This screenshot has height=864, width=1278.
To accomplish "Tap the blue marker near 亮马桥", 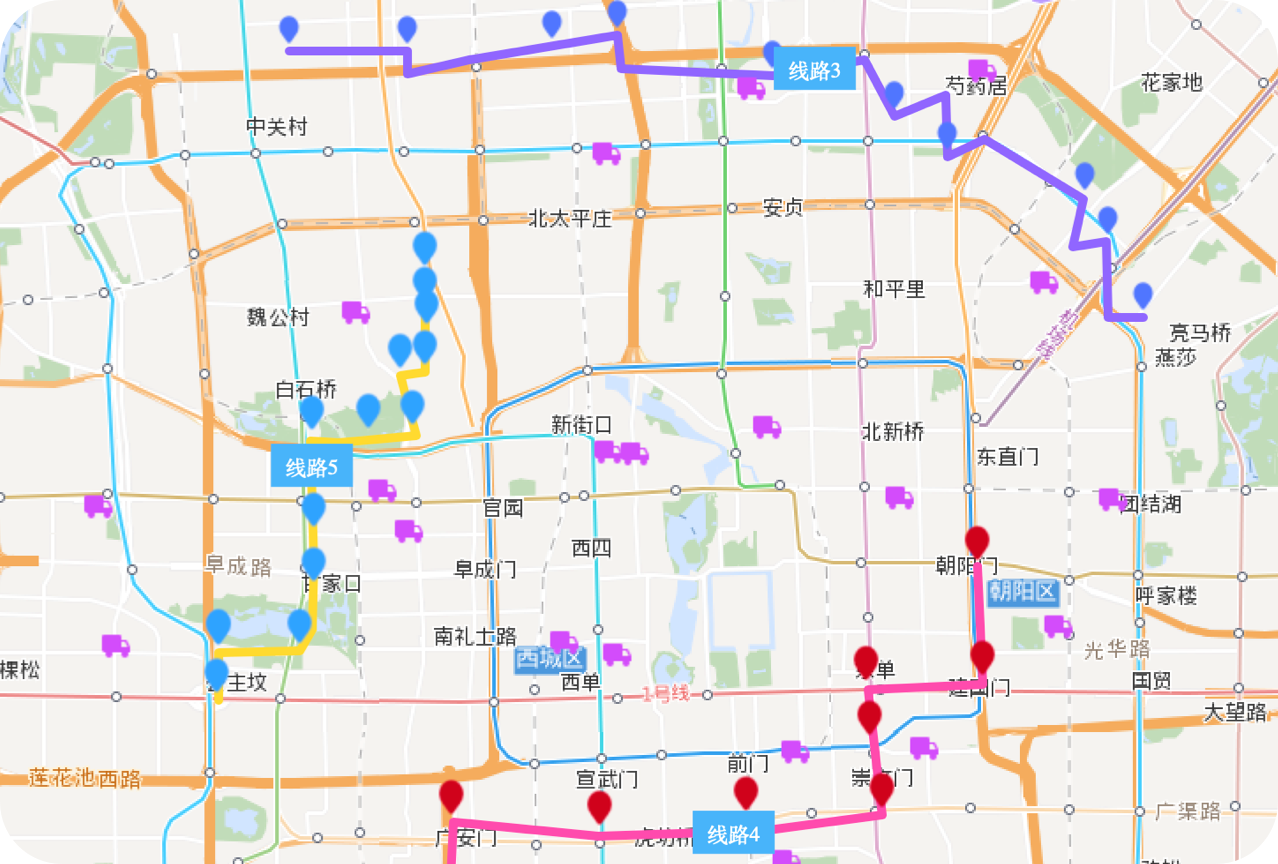I will tap(1142, 296).
